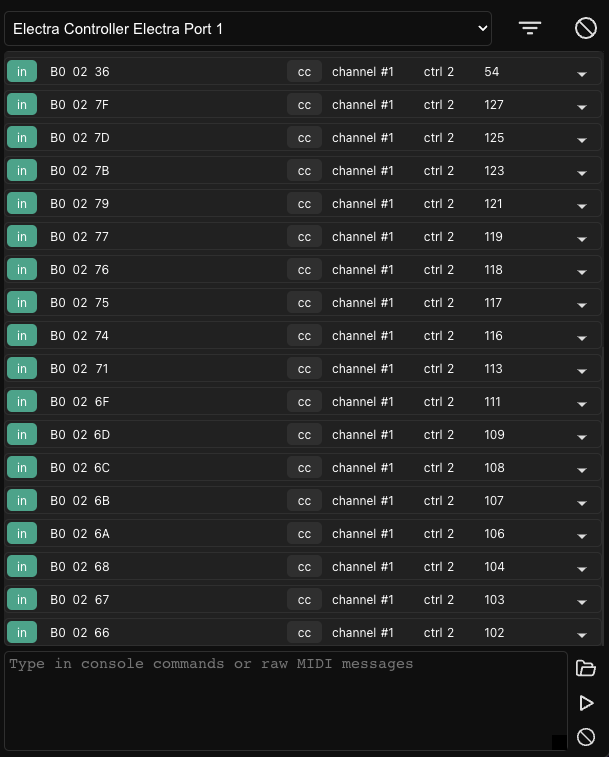The image size is (609, 757).
Task: Expand the row with value 109
Action: point(581,436)
